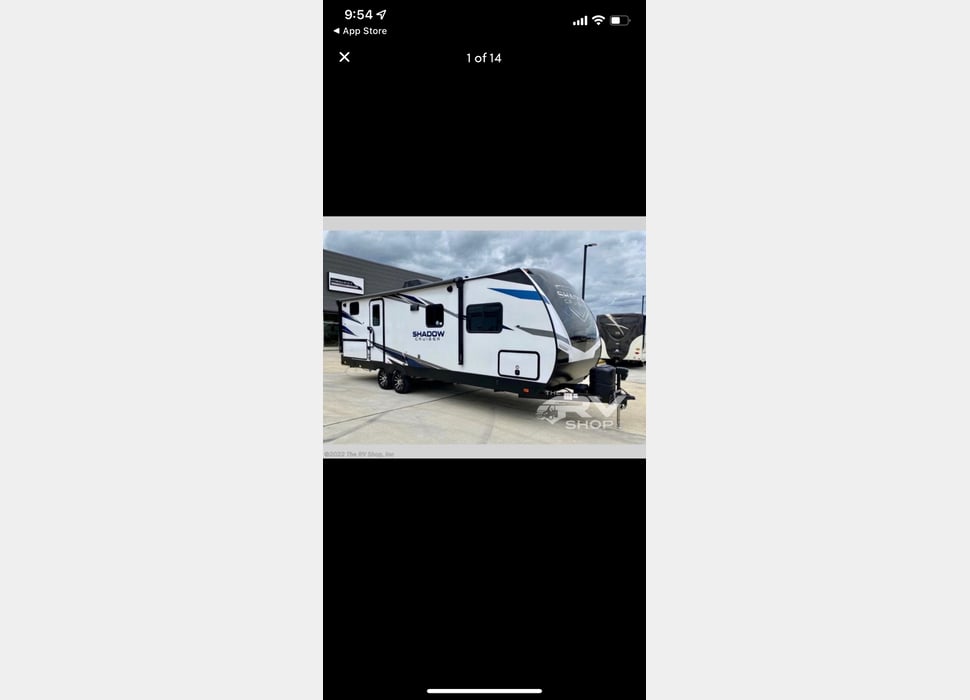Return to the App Store
This screenshot has width=970, height=700.
pyautogui.click(x=360, y=31)
